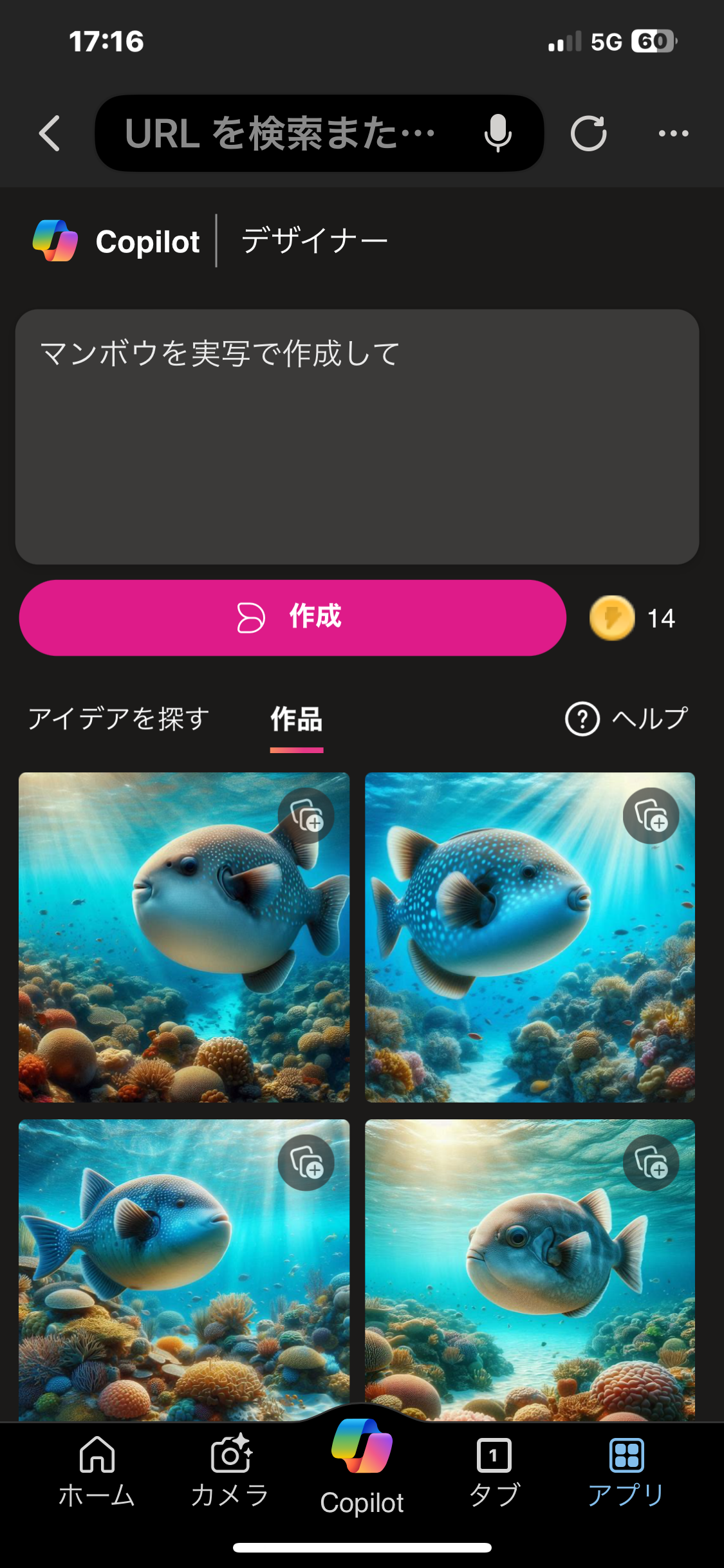Viewport: 724px width, 1568px height.
Task: Select the 作品 tab
Action: point(297,718)
